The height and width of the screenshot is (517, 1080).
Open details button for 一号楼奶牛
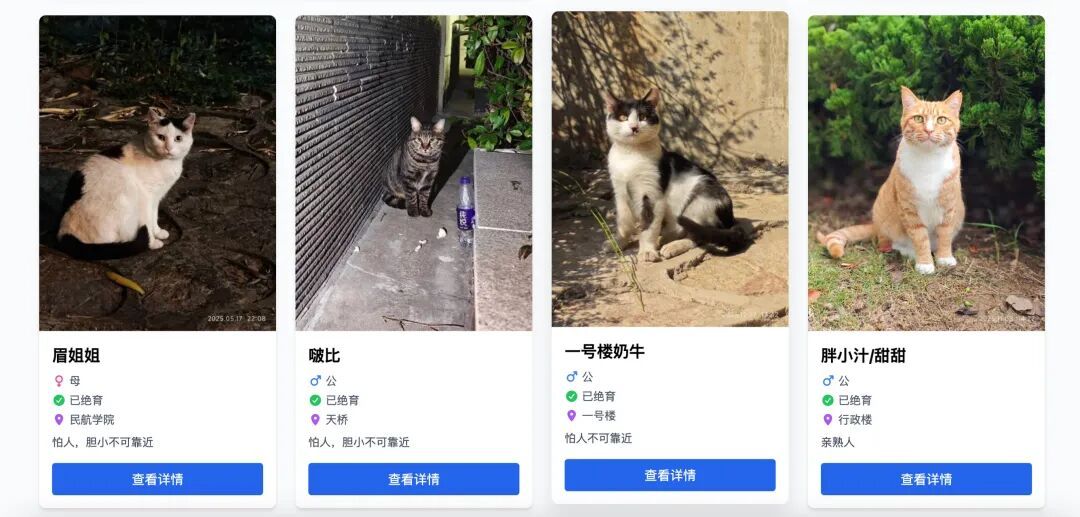pos(669,475)
